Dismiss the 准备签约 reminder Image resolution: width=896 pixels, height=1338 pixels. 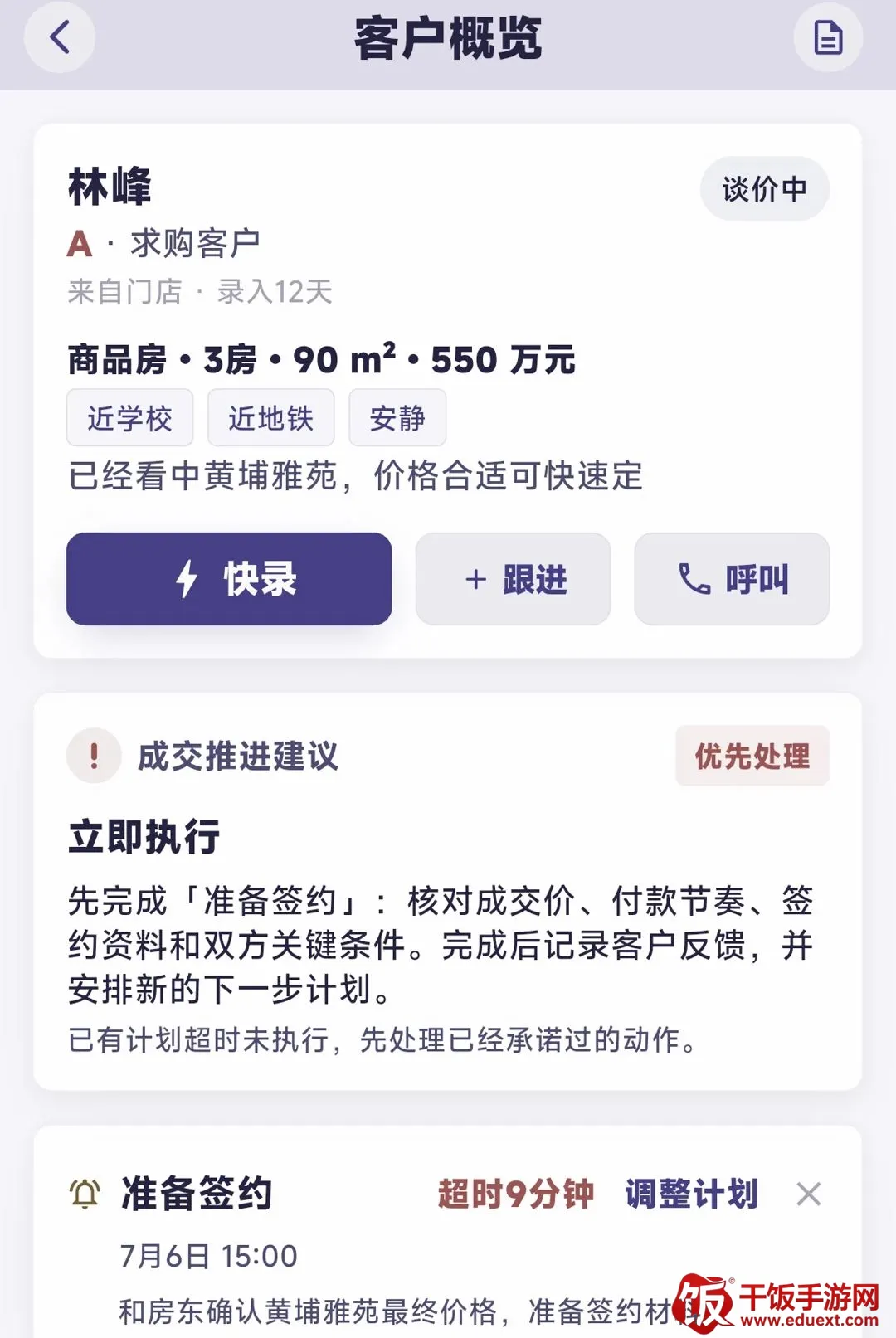pyautogui.click(x=808, y=1194)
